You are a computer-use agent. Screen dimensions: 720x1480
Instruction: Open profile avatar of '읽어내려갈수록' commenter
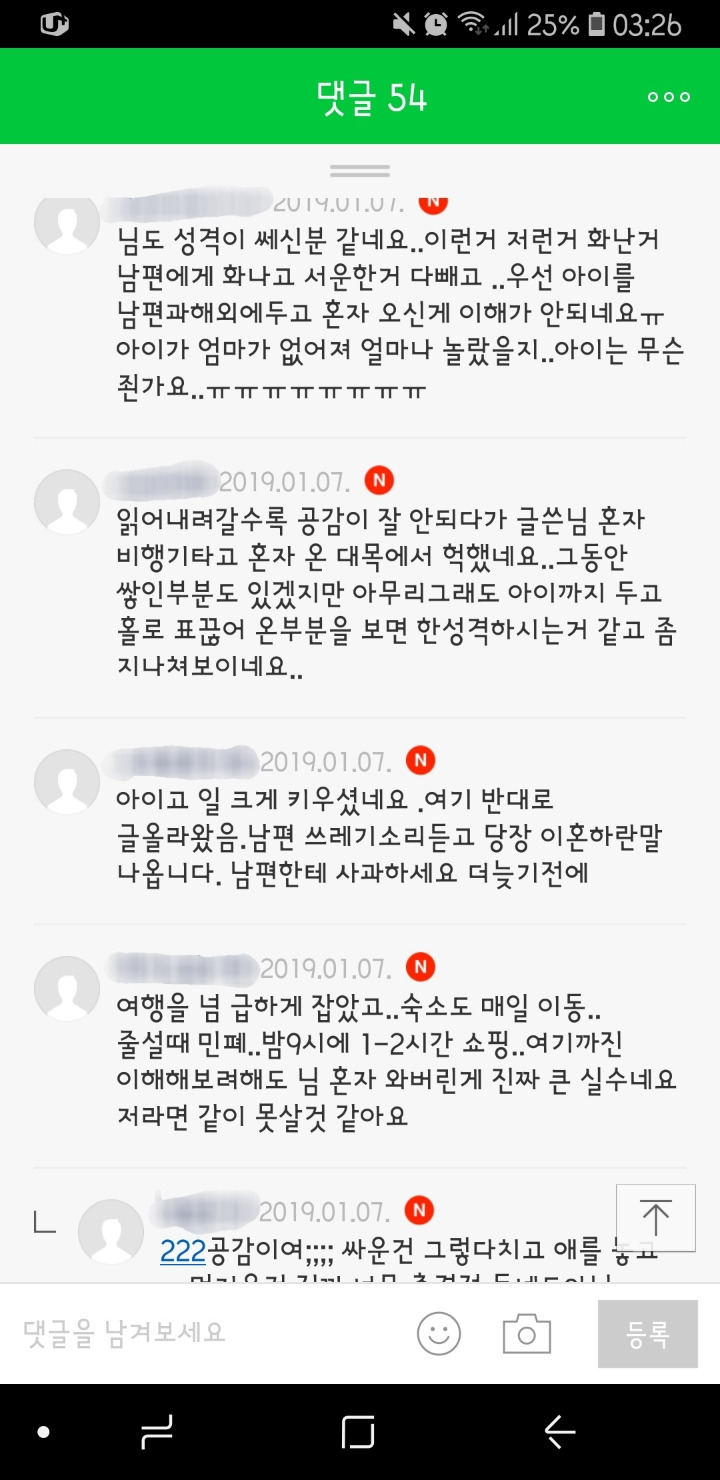(x=67, y=501)
